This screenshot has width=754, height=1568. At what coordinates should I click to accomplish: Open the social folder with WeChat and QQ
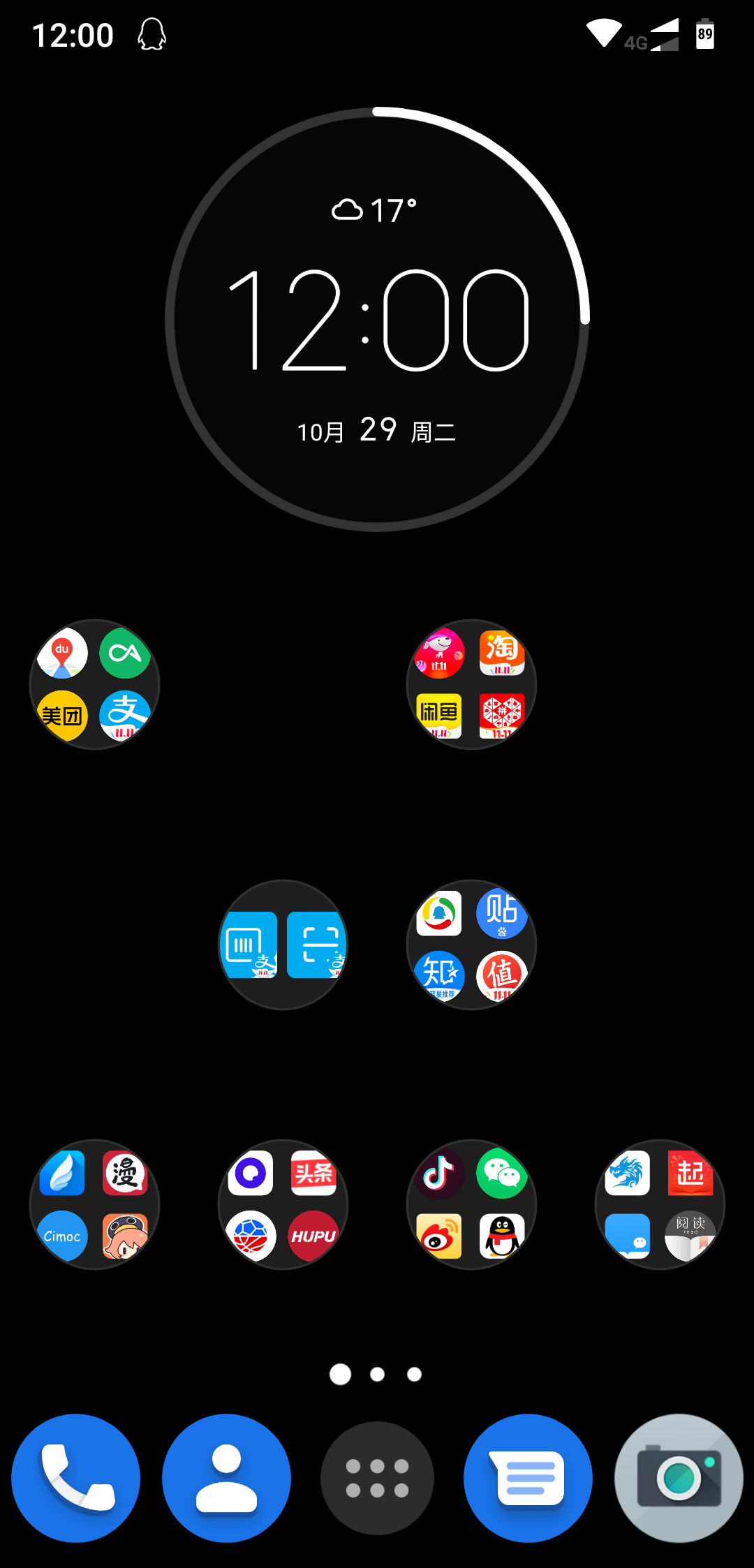(471, 1204)
